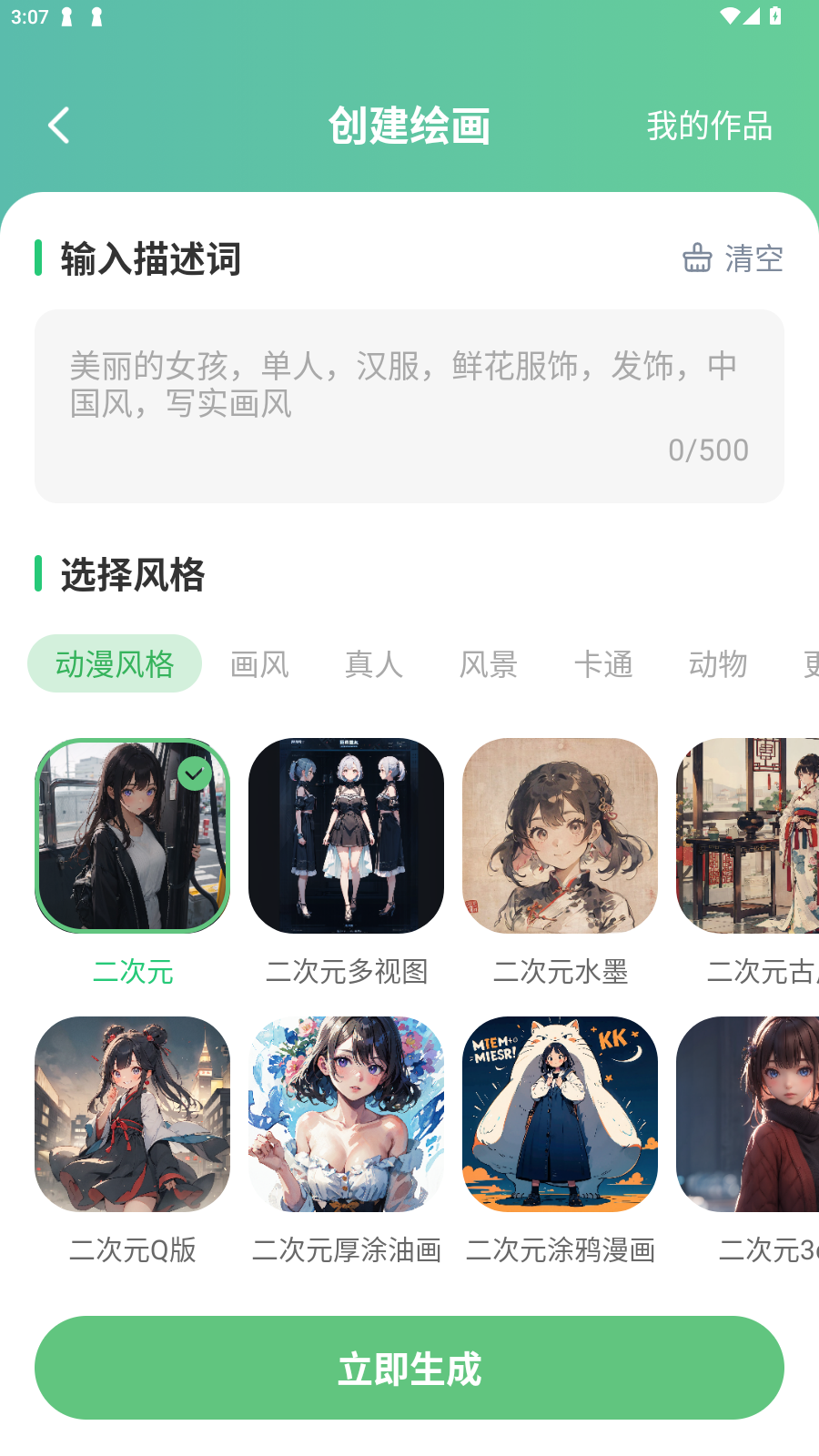The width and height of the screenshot is (819, 1456).
Task: Pick the 二次元涂鸦漫画 style
Action: (x=560, y=1114)
